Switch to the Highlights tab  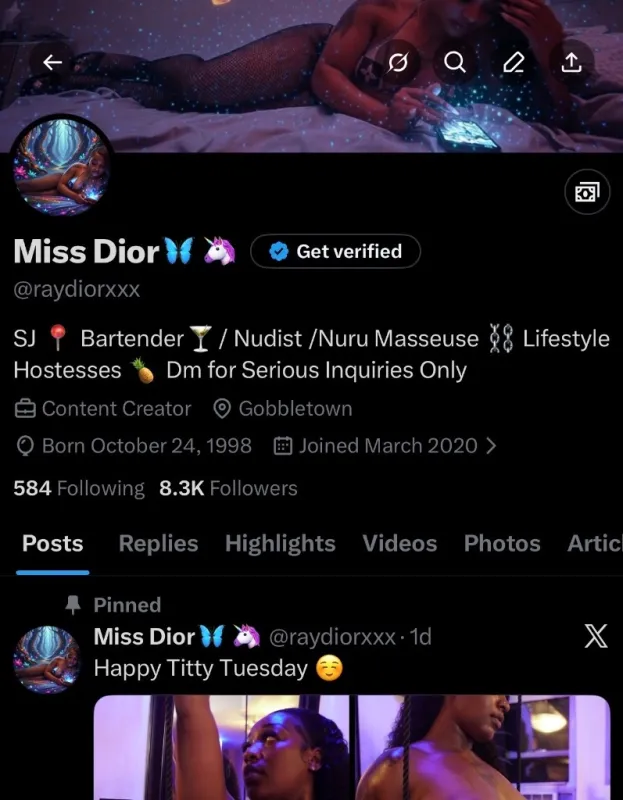click(280, 544)
